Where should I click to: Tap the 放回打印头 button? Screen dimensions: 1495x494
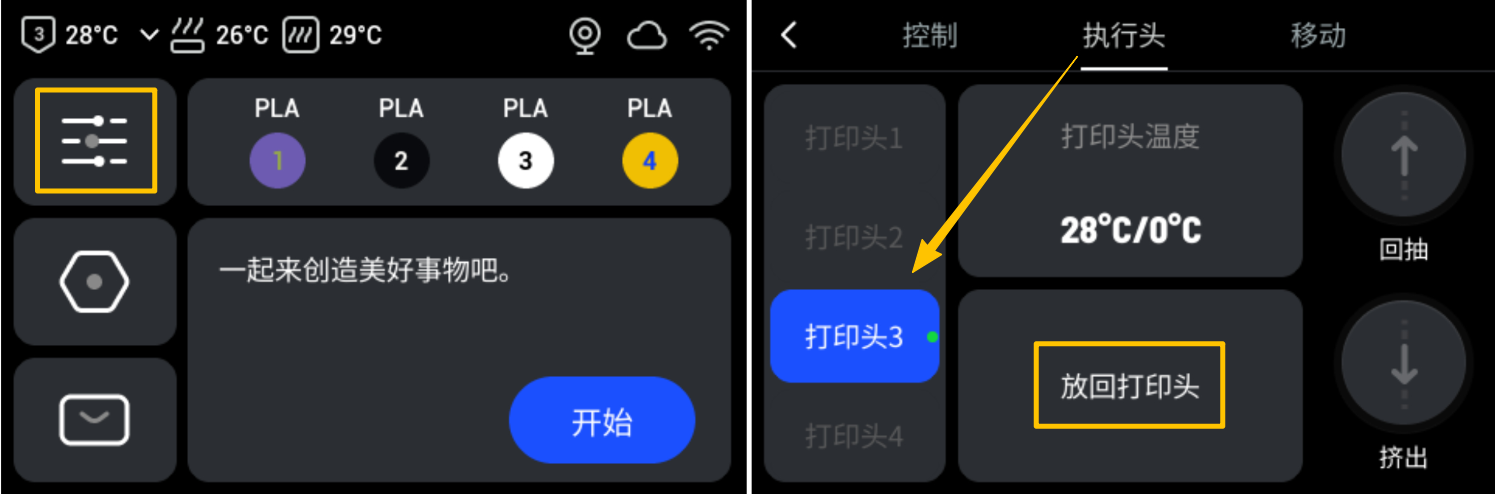[x=1129, y=386]
